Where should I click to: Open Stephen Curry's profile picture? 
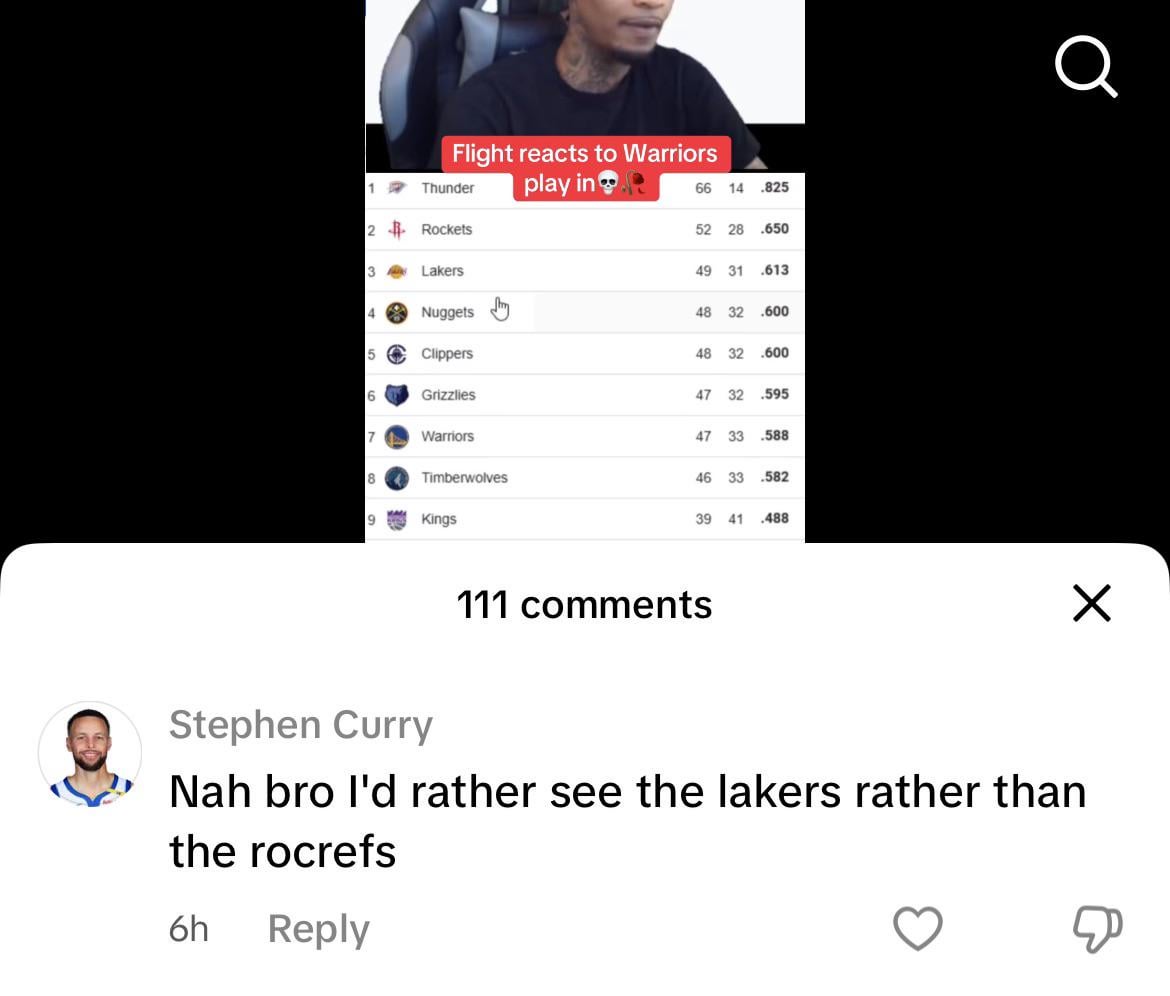(90, 754)
